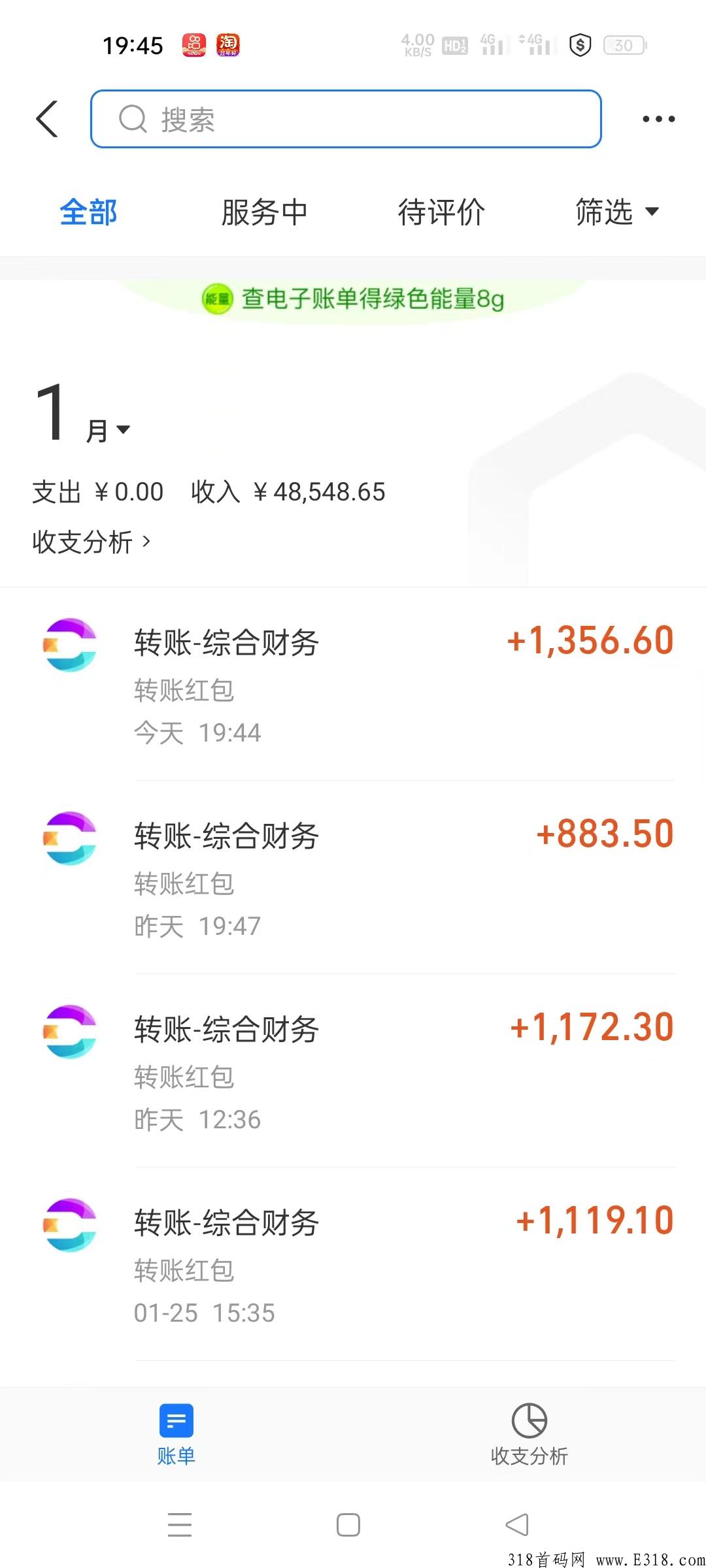Switch to the 服务中 tab
This screenshot has height=1568, width=706.
[264, 212]
